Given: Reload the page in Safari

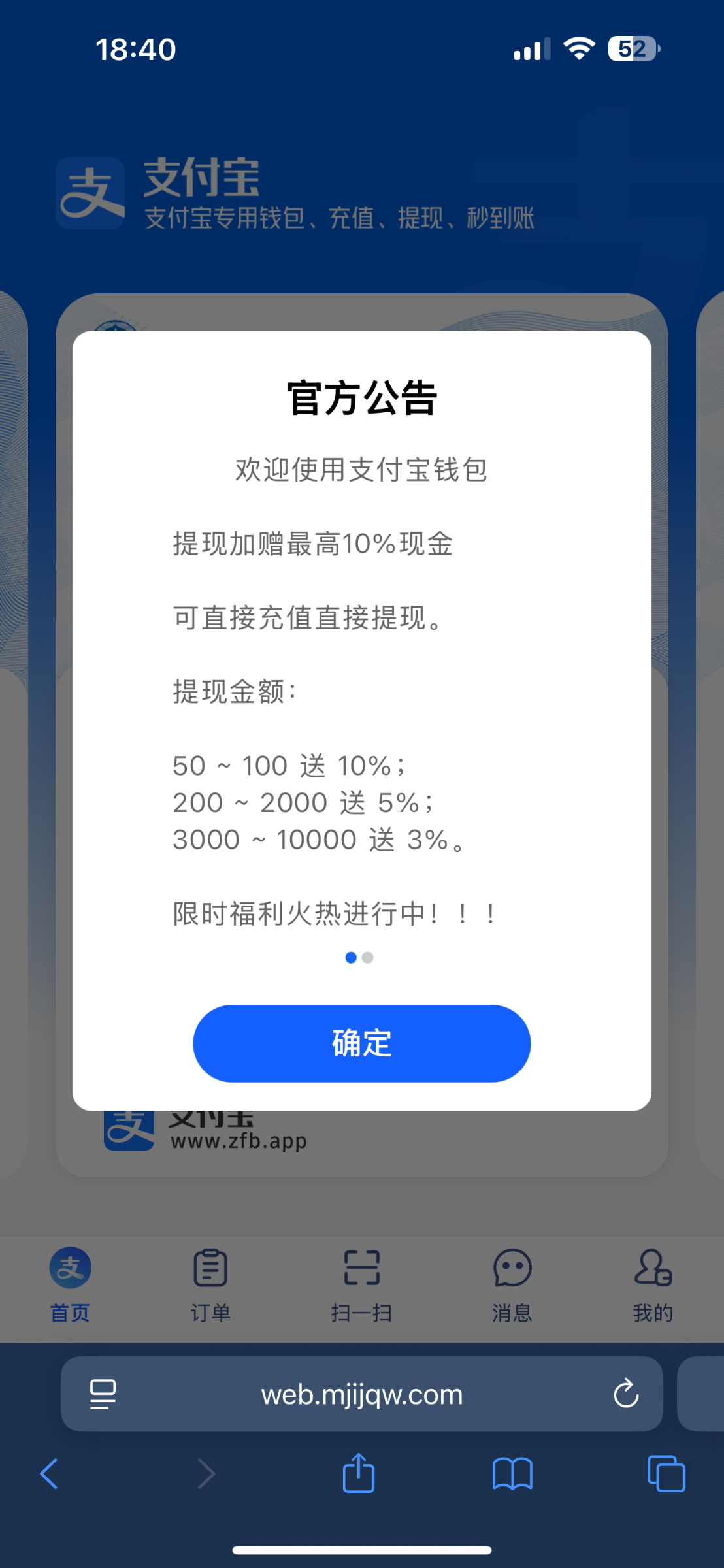Looking at the screenshot, I should click(626, 1394).
